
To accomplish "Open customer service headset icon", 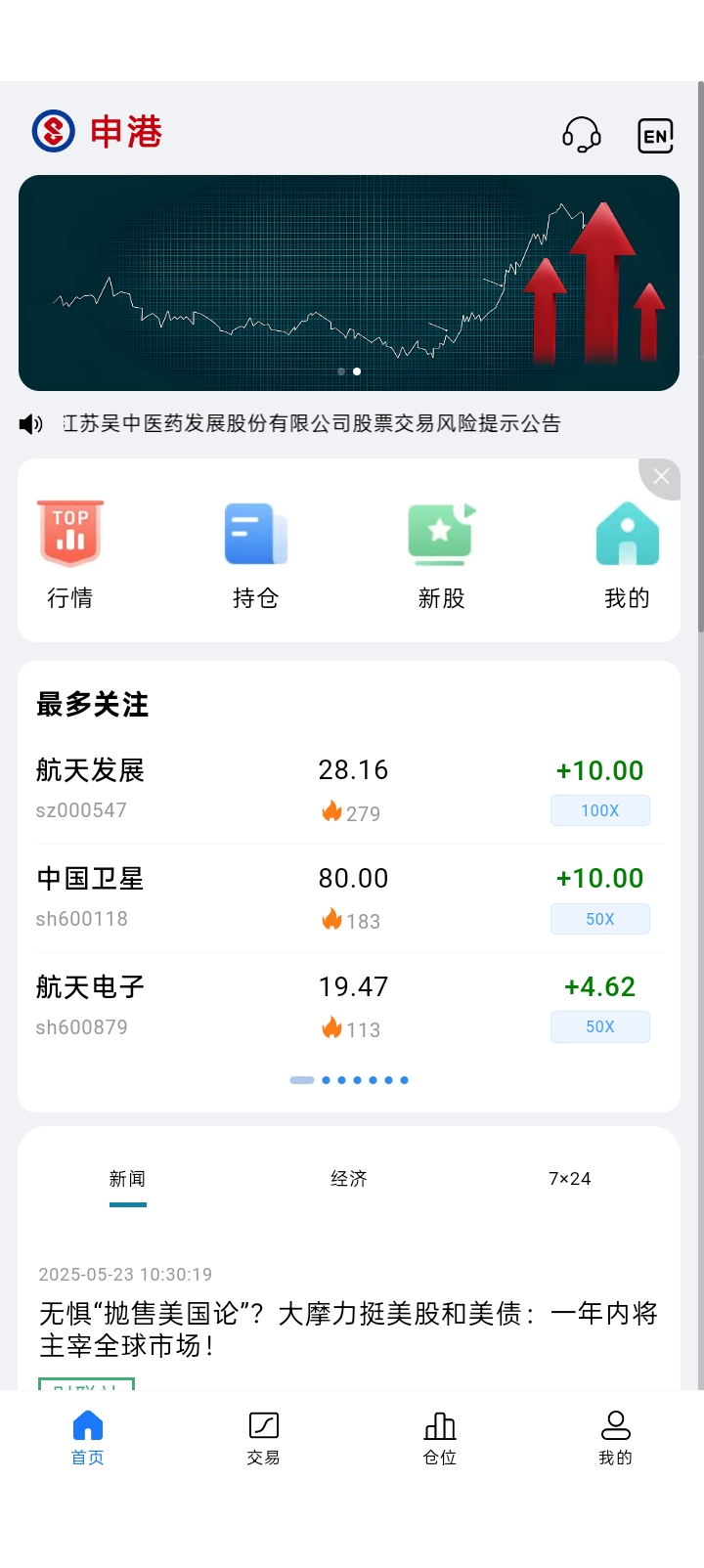I will [582, 134].
